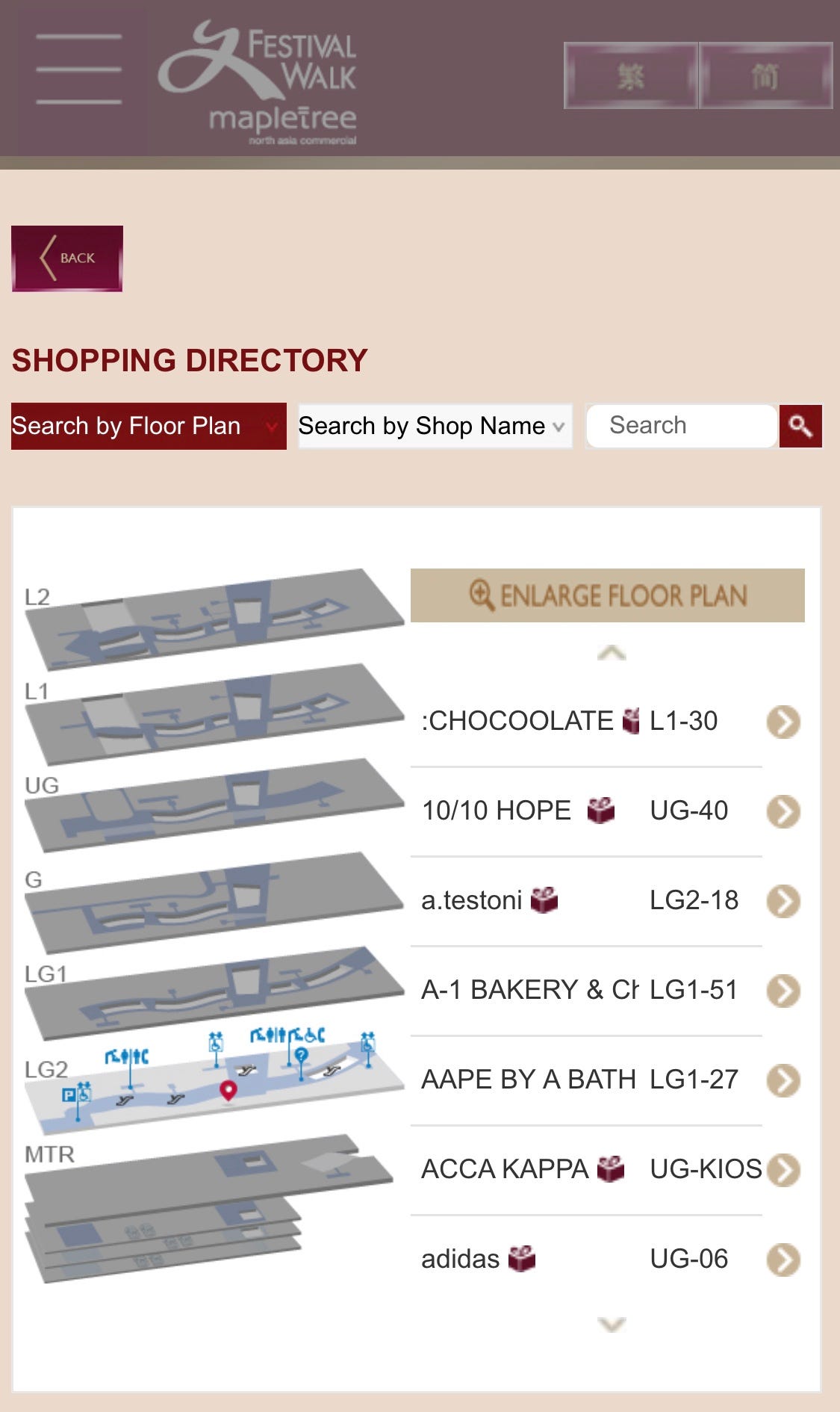Switch language to Simplified Chinese
840x1412 pixels.
pos(765,75)
